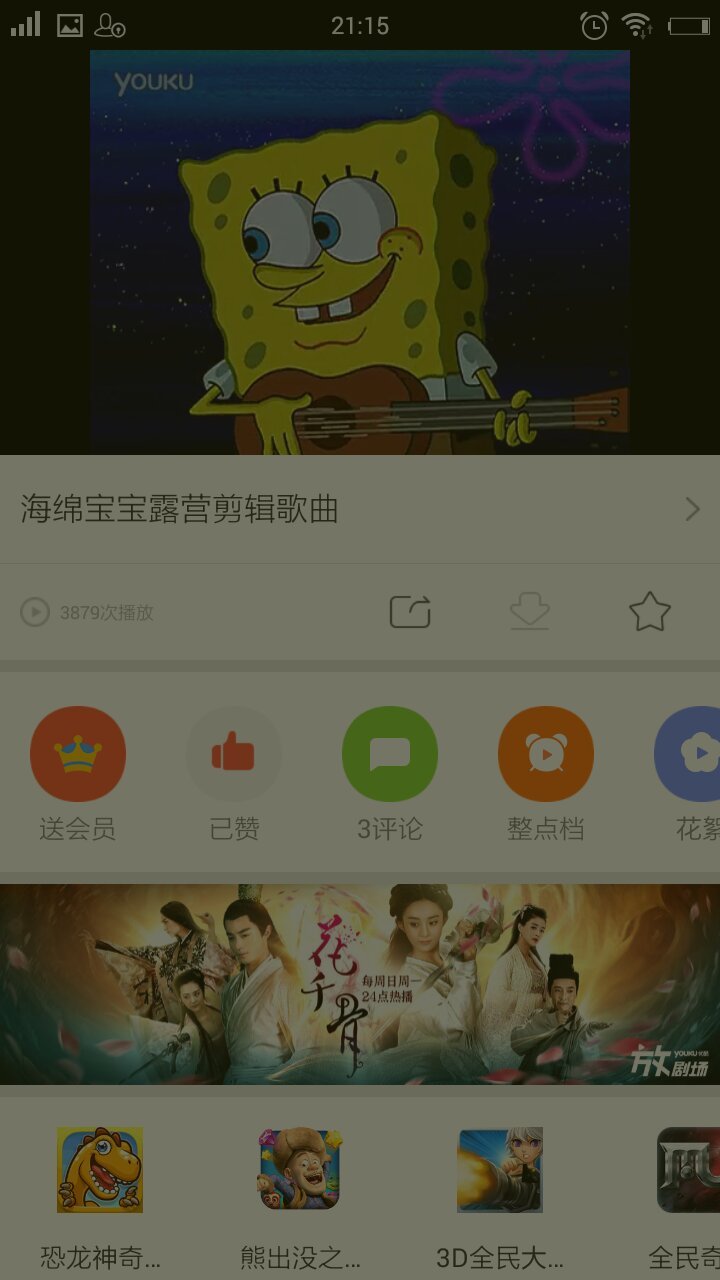
Task: Open the 全民奇 game app
Action: (x=690, y=1170)
